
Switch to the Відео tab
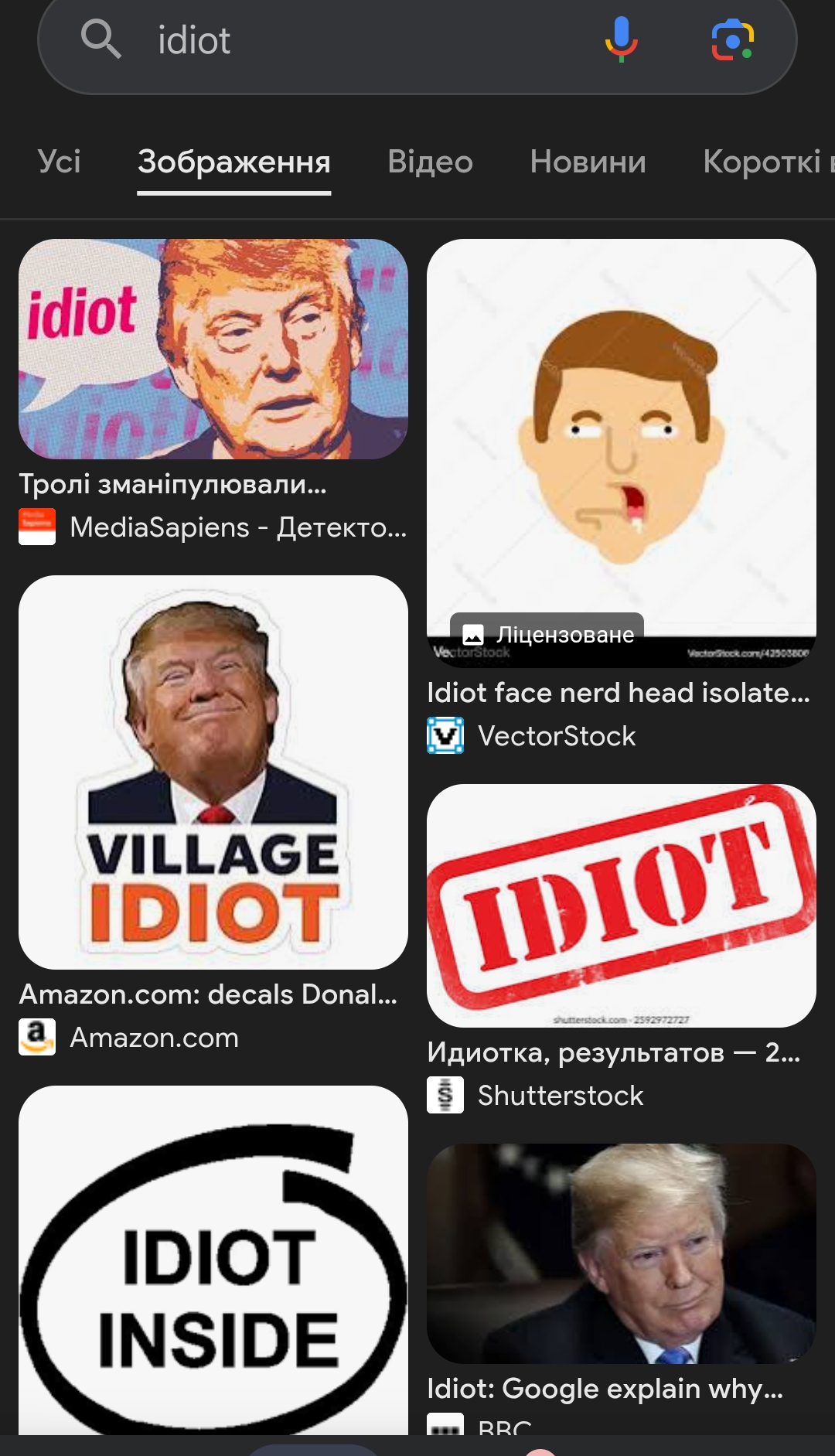430,162
